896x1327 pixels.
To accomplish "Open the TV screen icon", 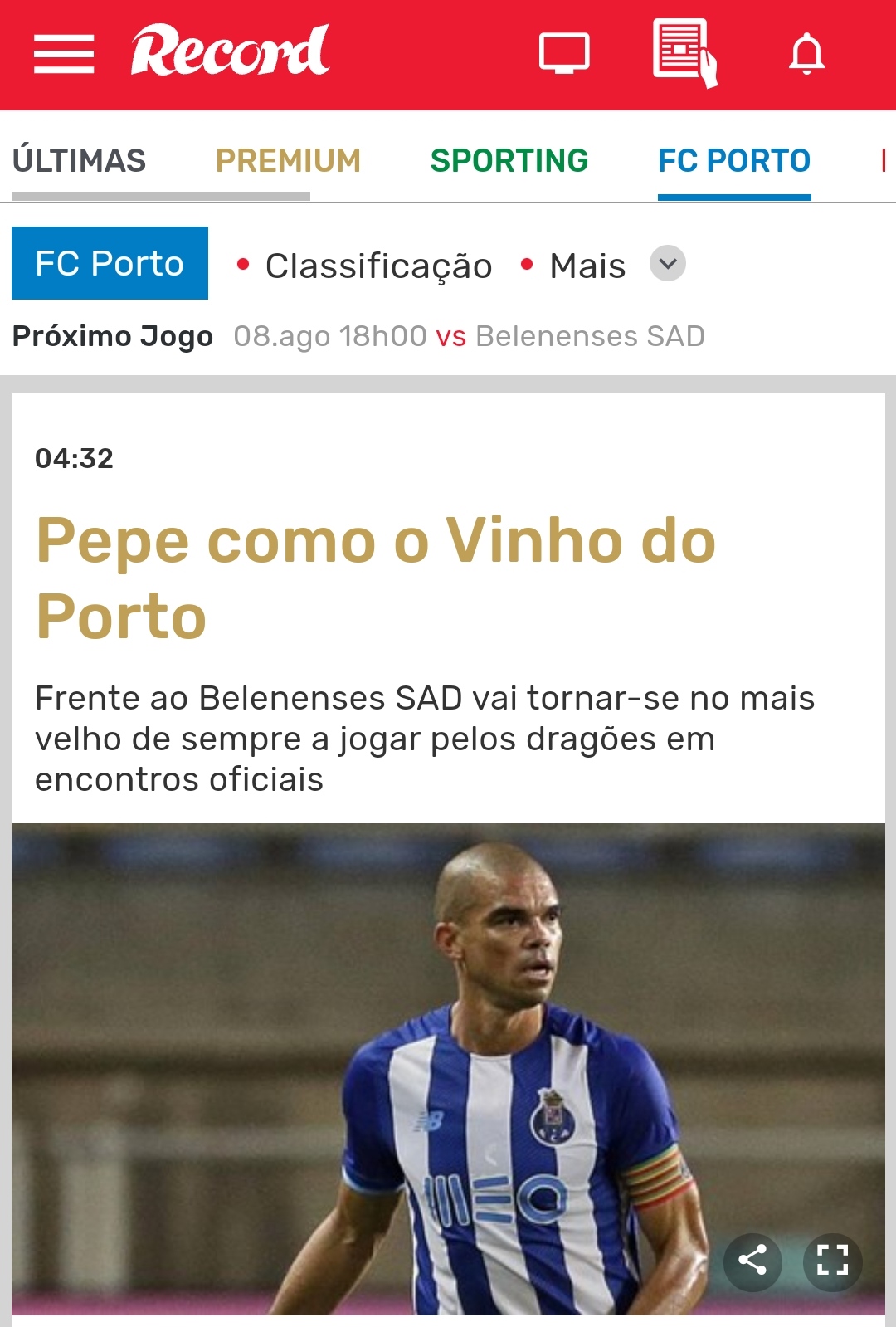I will click(x=564, y=54).
